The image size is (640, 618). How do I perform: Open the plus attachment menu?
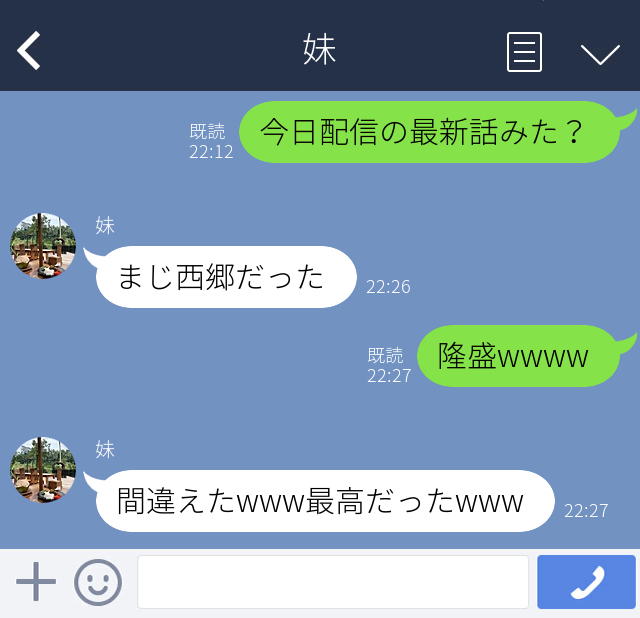[36, 582]
